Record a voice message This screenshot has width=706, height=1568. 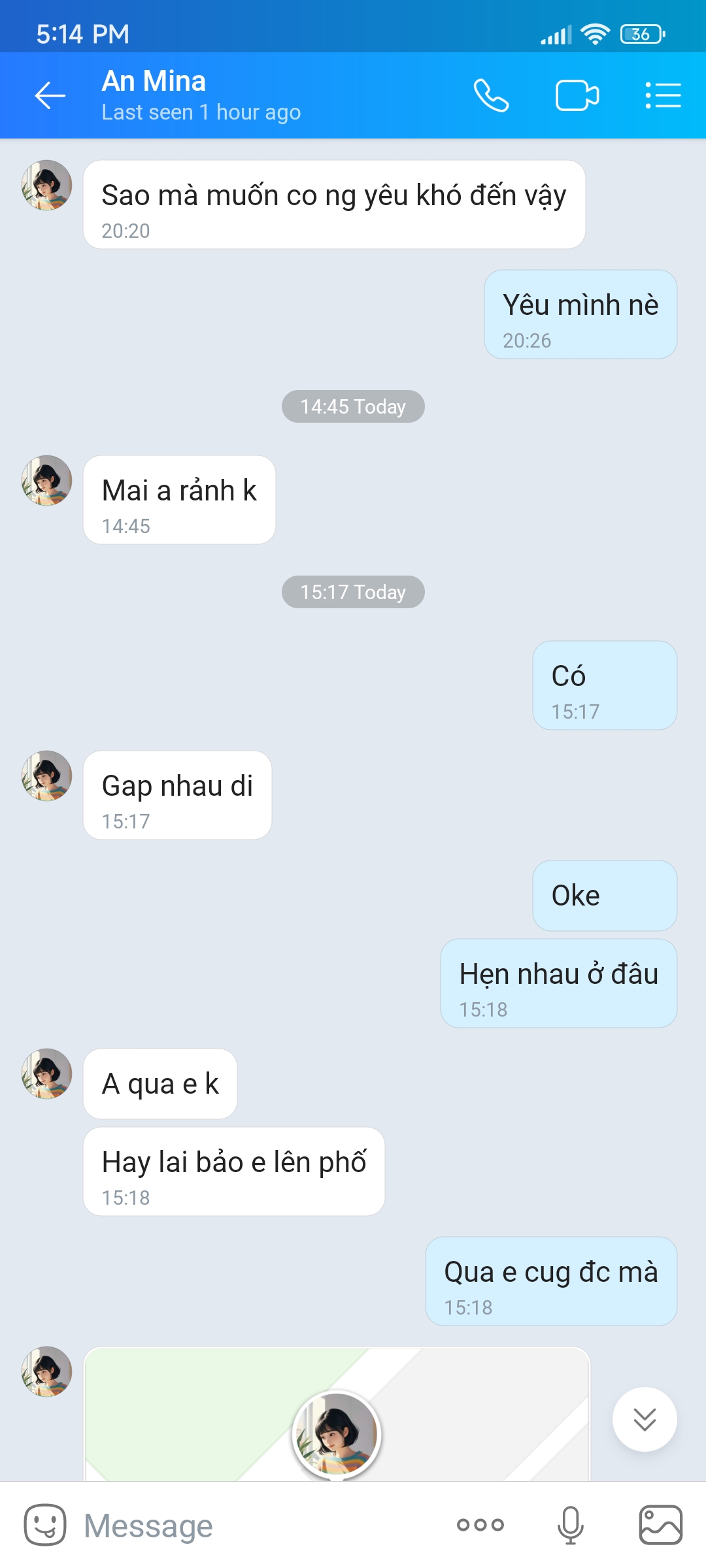pyautogui.click(x=570, y=1525)
